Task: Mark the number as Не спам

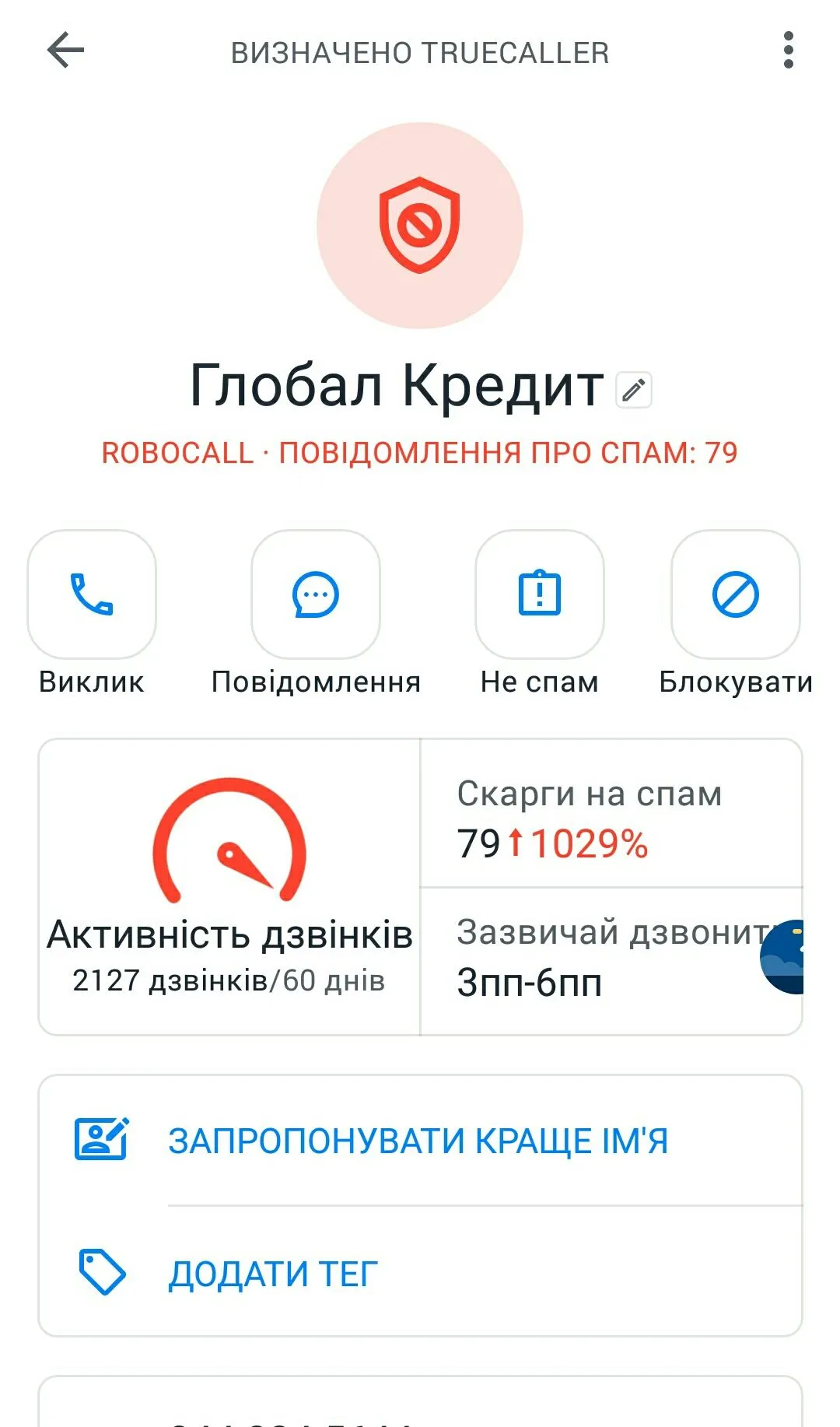Action: pos(540,594)
